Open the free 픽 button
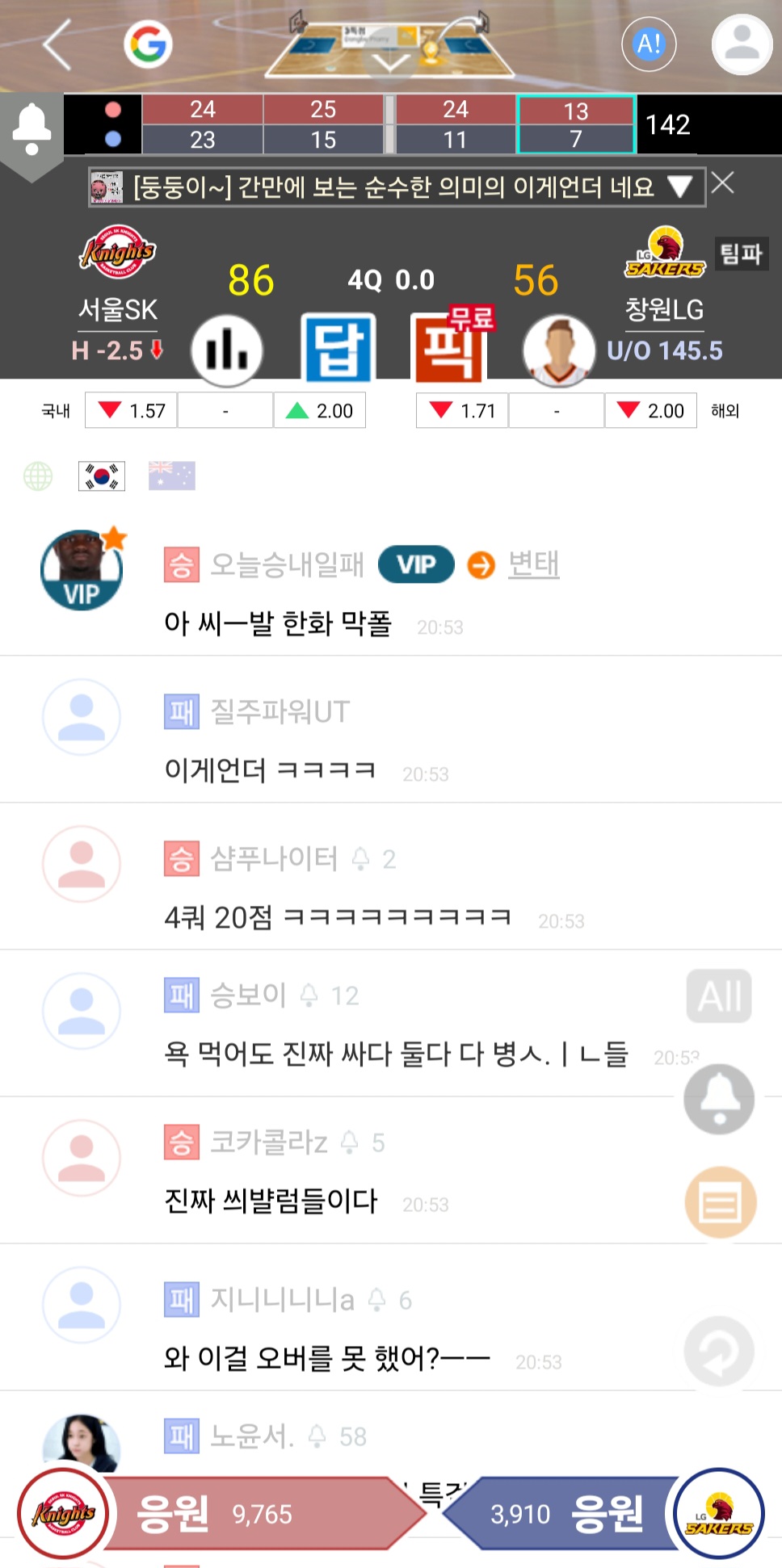Screen dimensions: 782x1568 tap(449, 347)
